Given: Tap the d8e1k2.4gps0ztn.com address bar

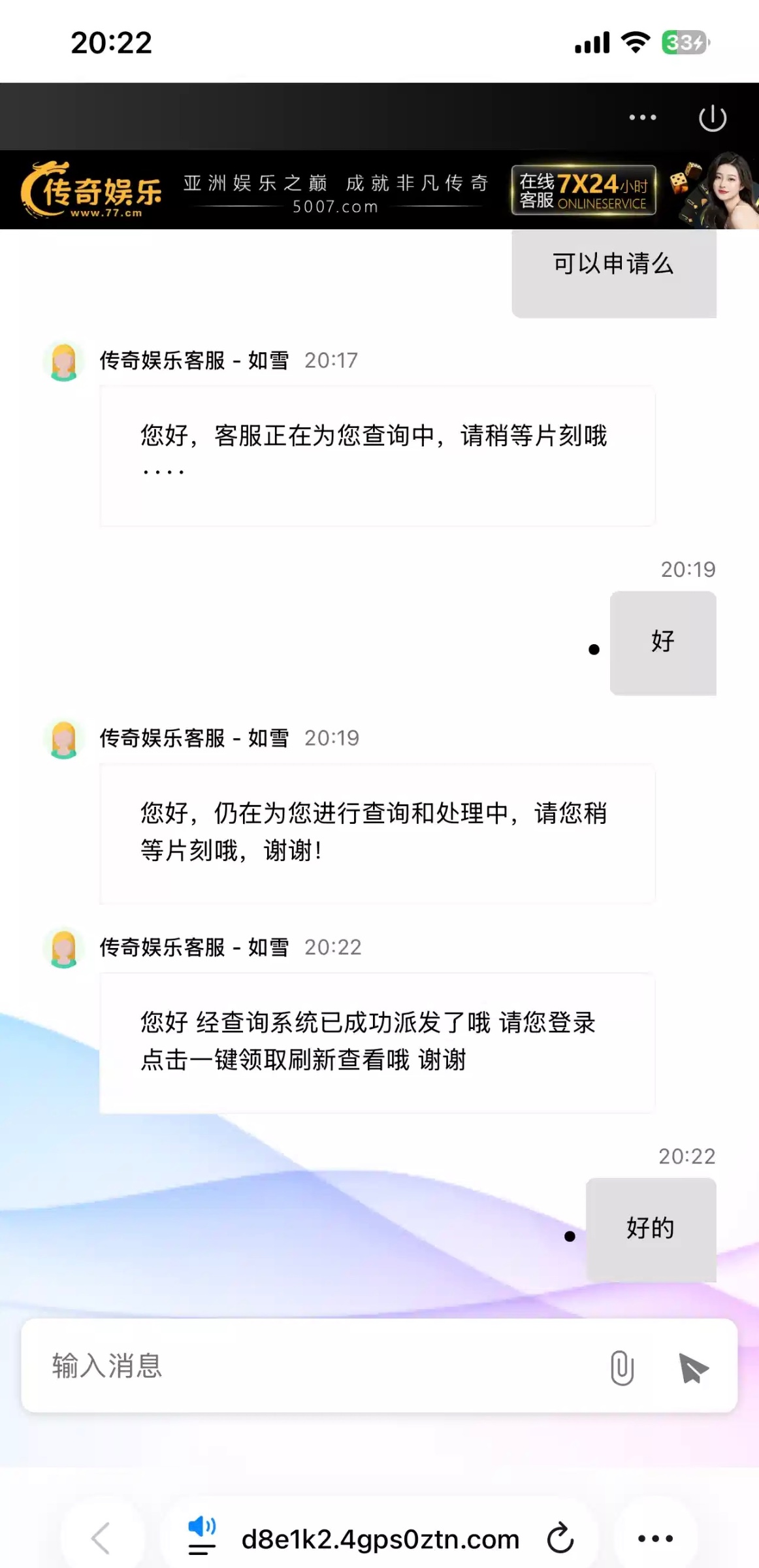Looking at the screenshot, I should point(380,1539).
